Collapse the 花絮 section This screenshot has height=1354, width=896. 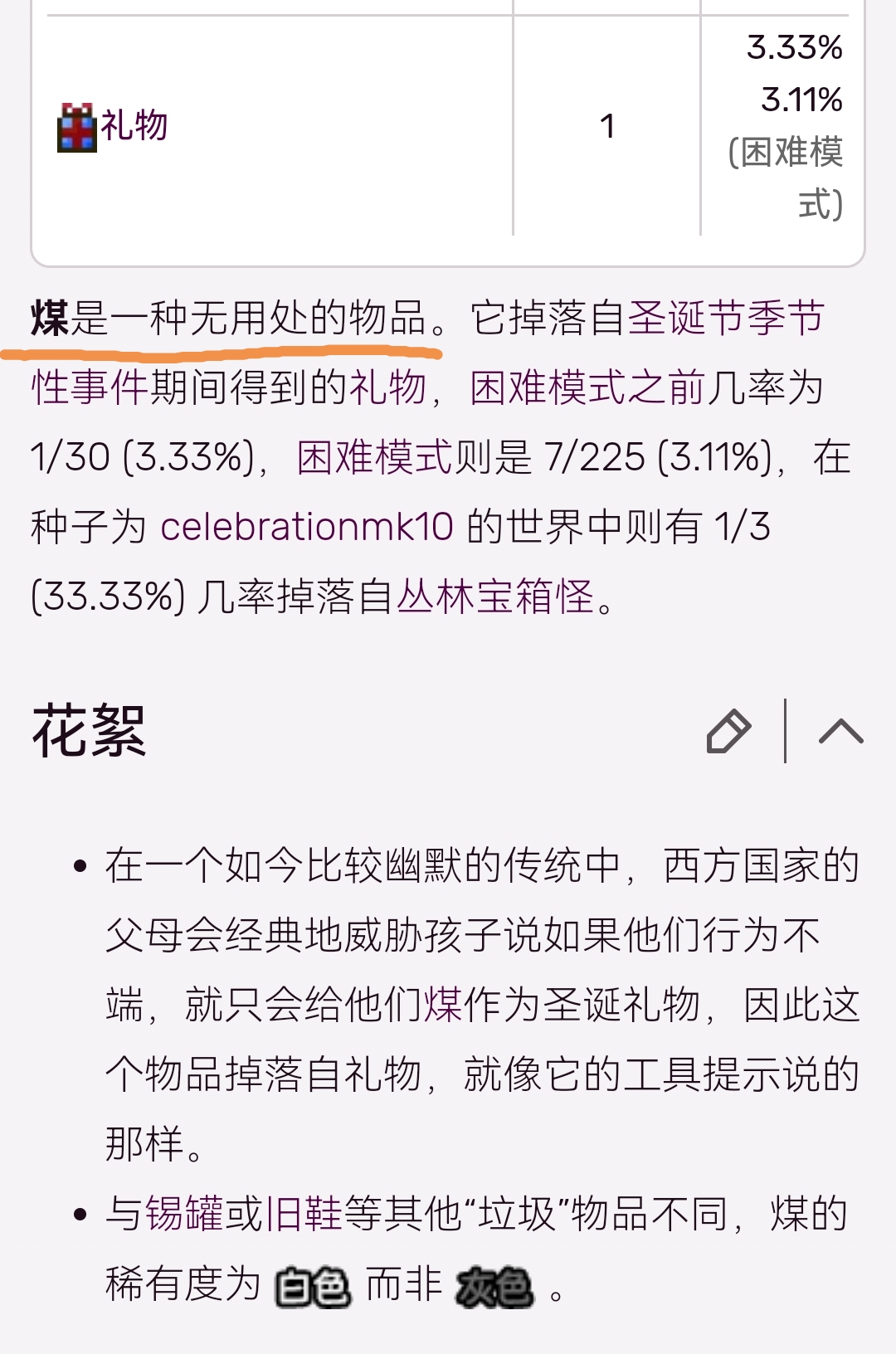(x=840, y=731)
